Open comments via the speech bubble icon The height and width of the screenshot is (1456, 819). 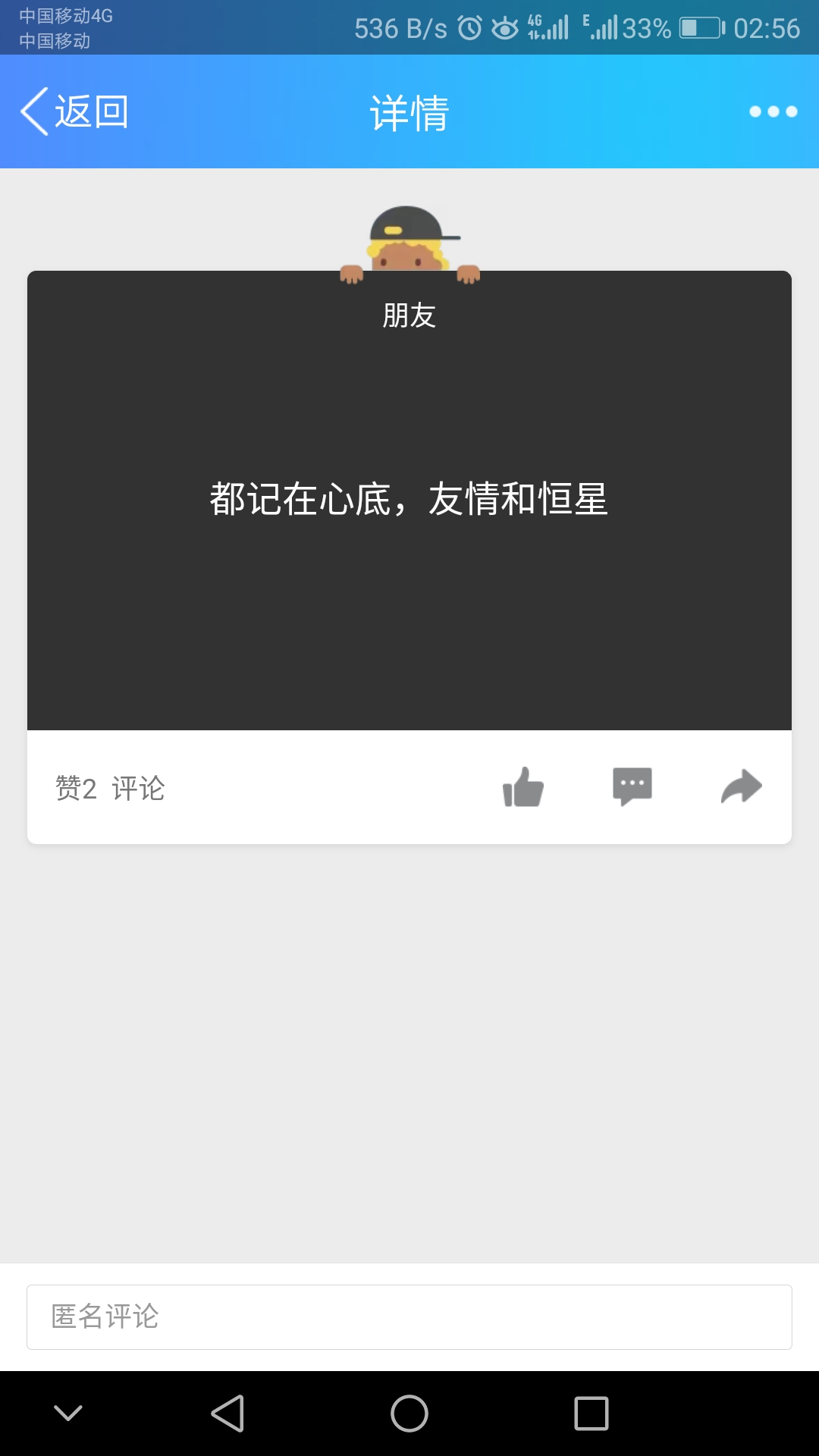click(632, 786)
